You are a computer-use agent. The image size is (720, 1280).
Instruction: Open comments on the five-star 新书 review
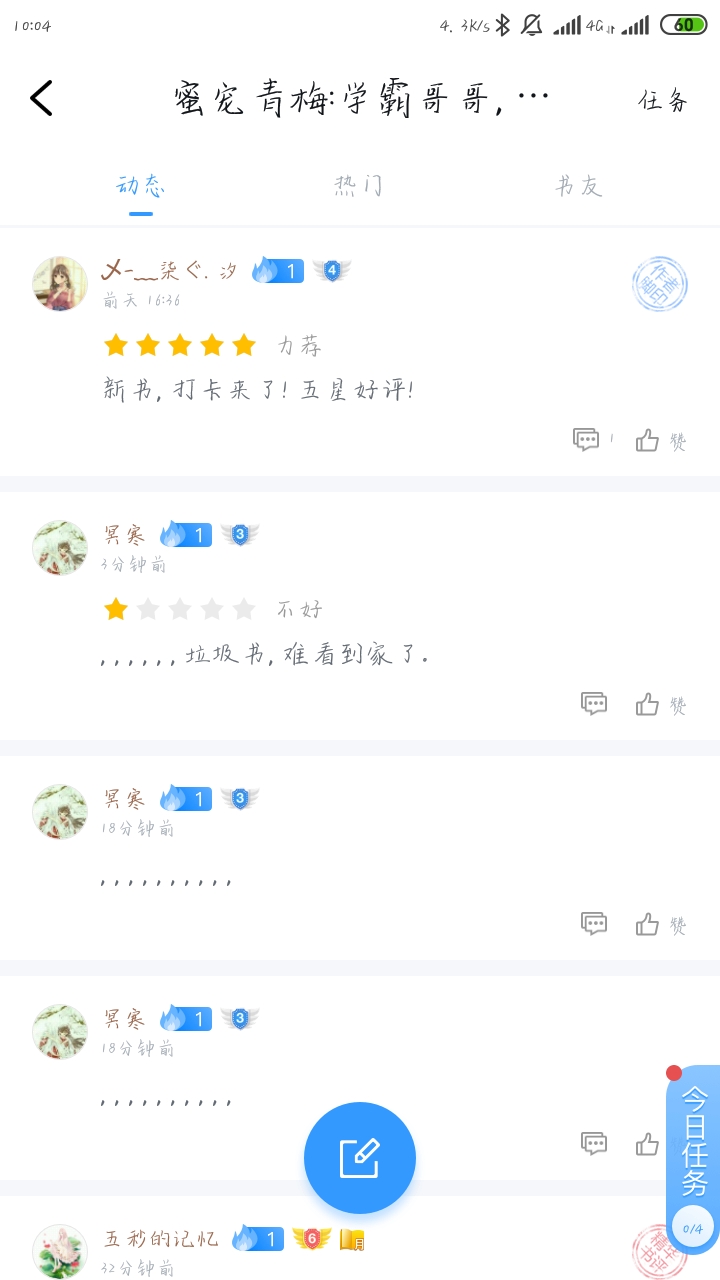pyautogui.click(x=587, y=440)
